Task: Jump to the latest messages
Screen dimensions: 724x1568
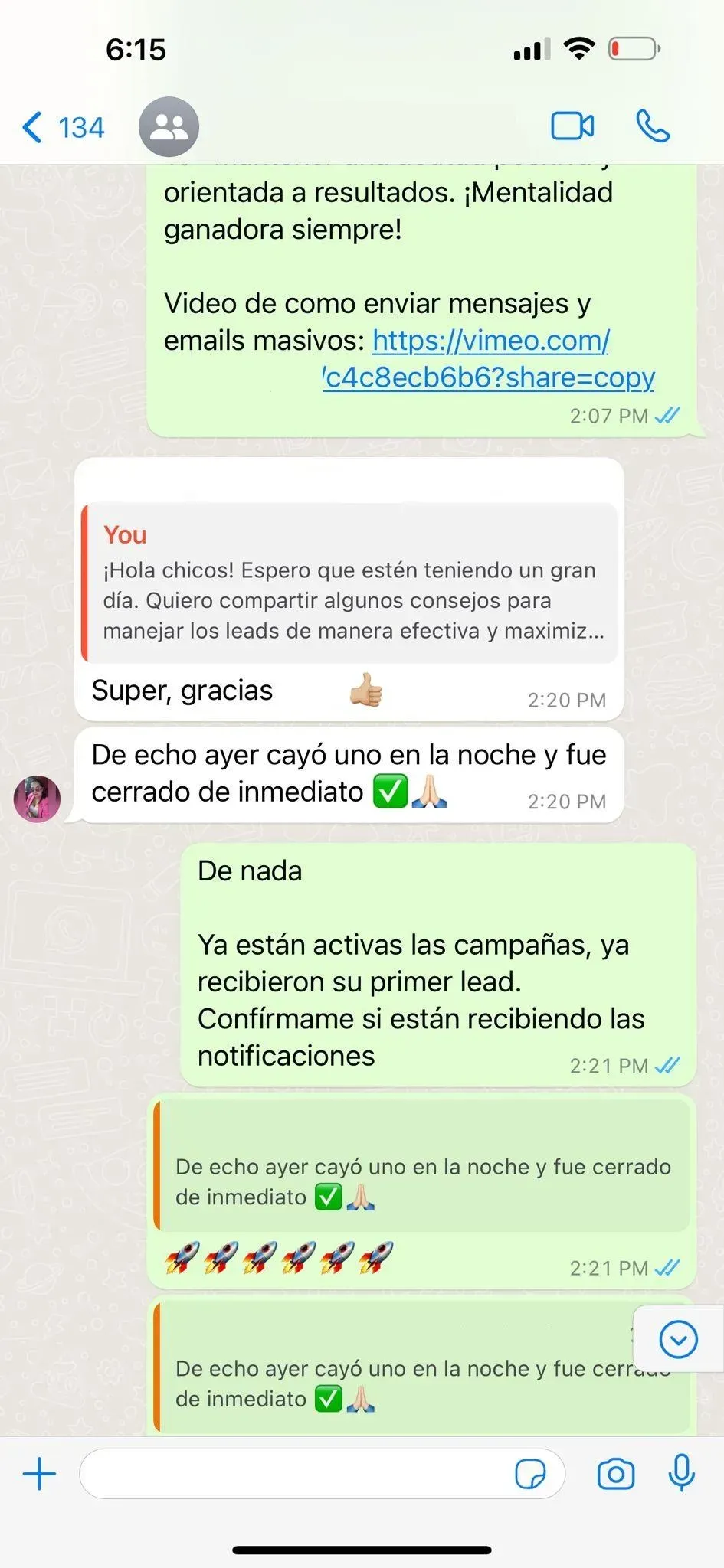Action: [678, 1339]
